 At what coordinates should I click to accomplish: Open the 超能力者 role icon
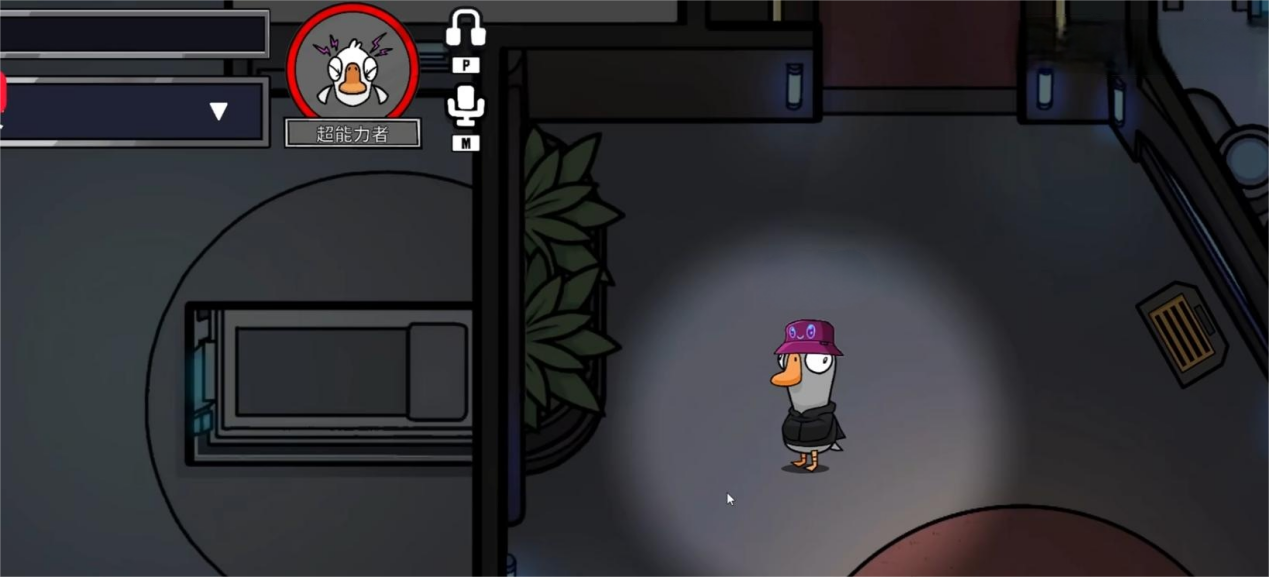click(x=352, y=68)
